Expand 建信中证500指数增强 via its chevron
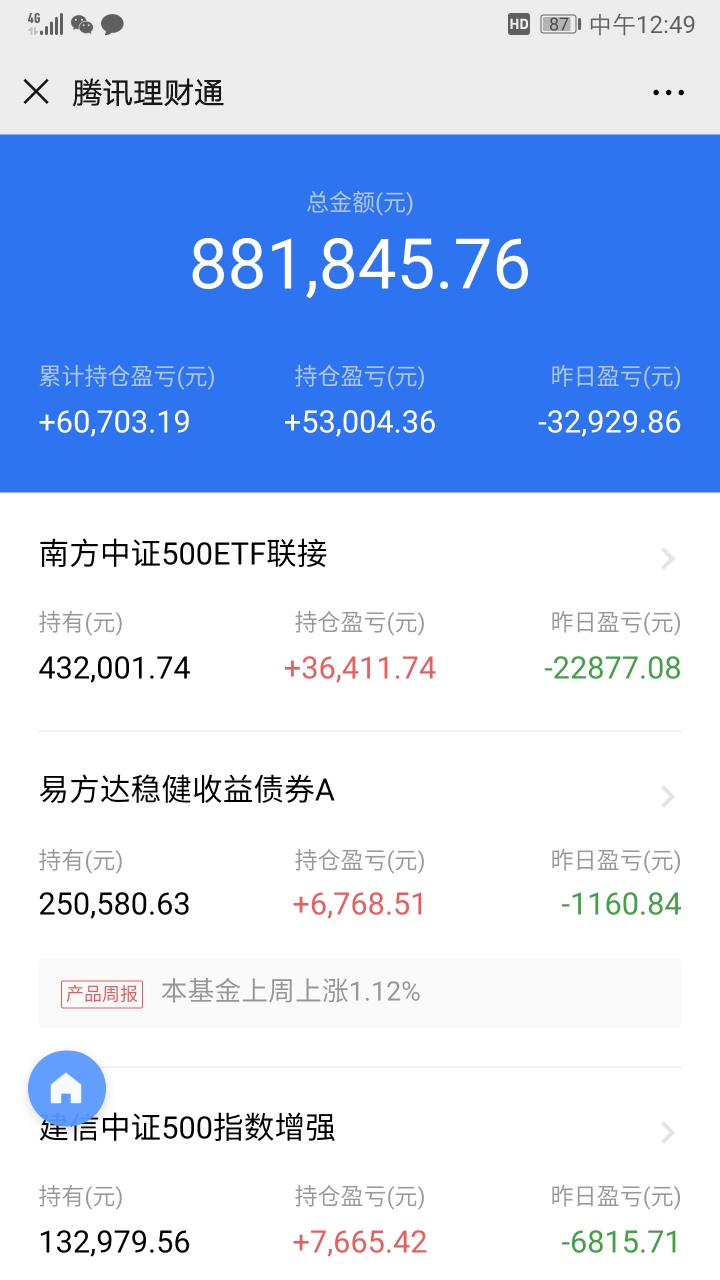 tap(668, 1132)
